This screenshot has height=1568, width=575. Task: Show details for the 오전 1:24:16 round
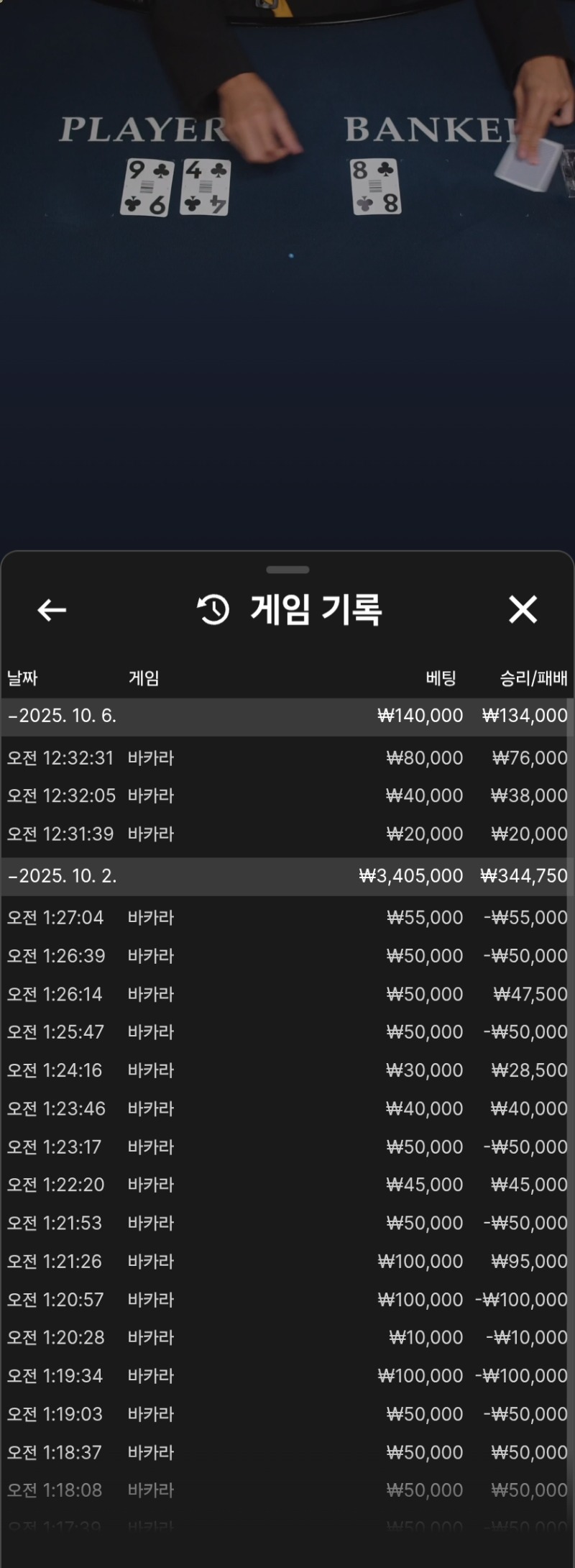tap(287, 1070)
